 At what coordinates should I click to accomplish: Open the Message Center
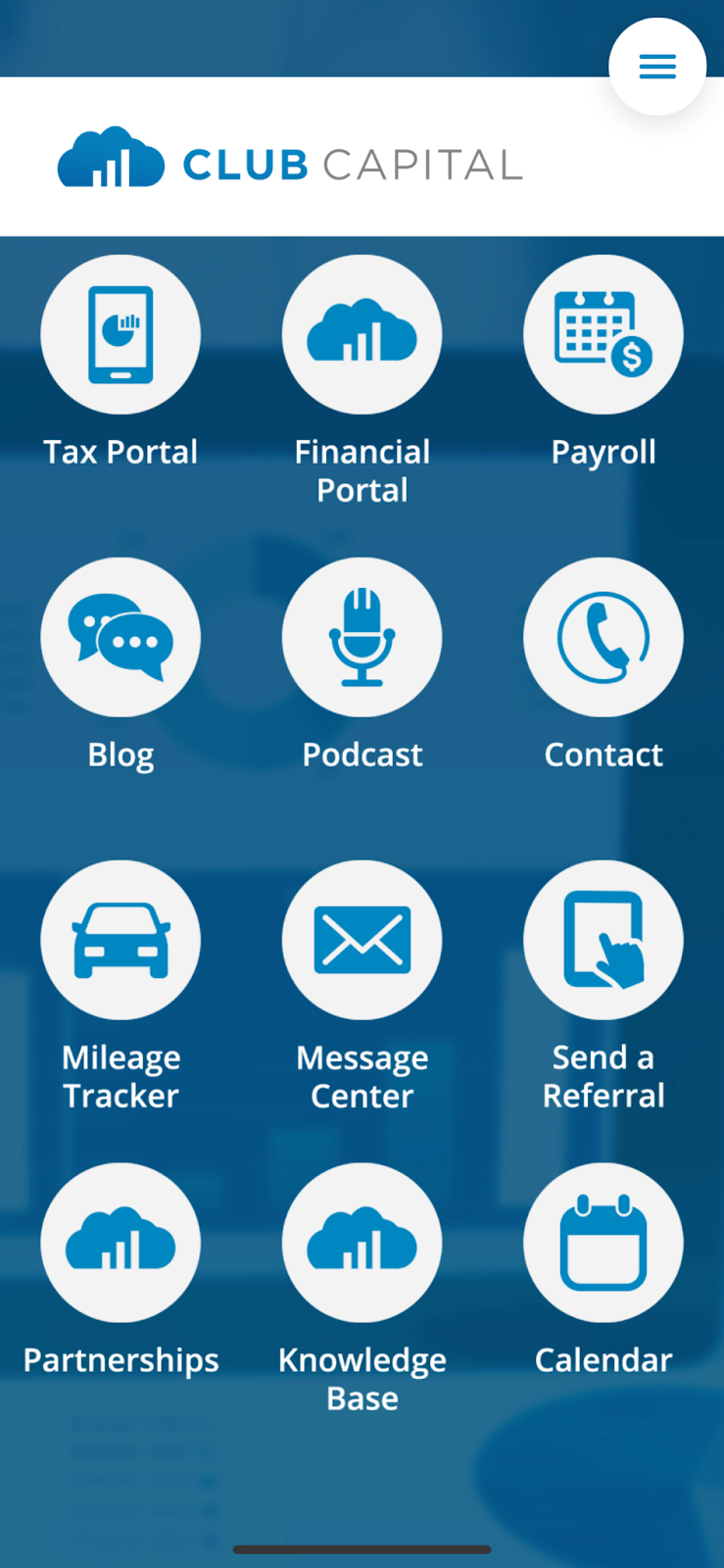click(362, 941)
